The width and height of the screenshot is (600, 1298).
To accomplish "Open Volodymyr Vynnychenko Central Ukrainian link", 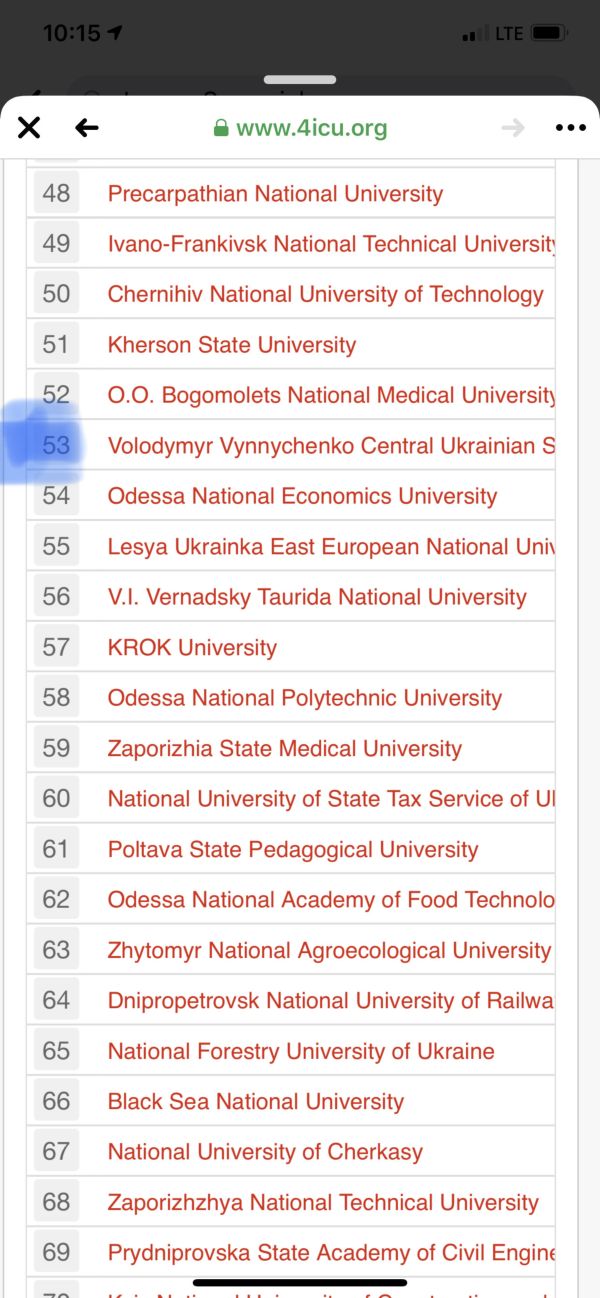I will [x=330, y=446].
